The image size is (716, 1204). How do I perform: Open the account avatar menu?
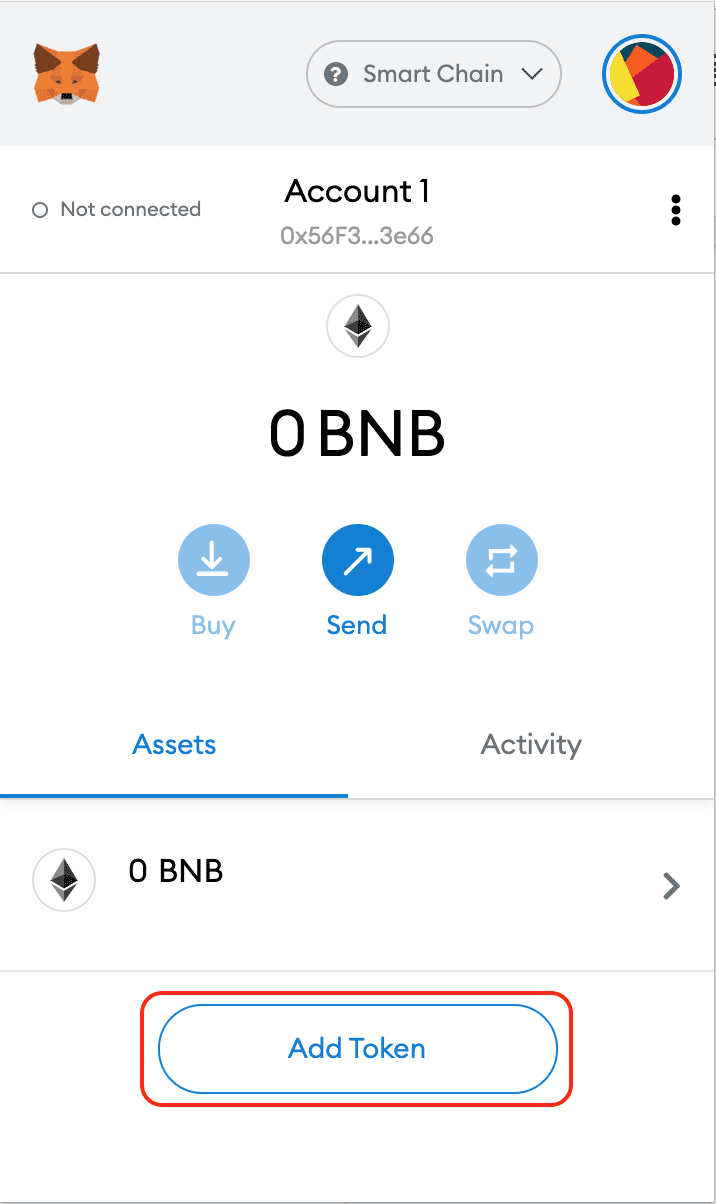point(642,75)
